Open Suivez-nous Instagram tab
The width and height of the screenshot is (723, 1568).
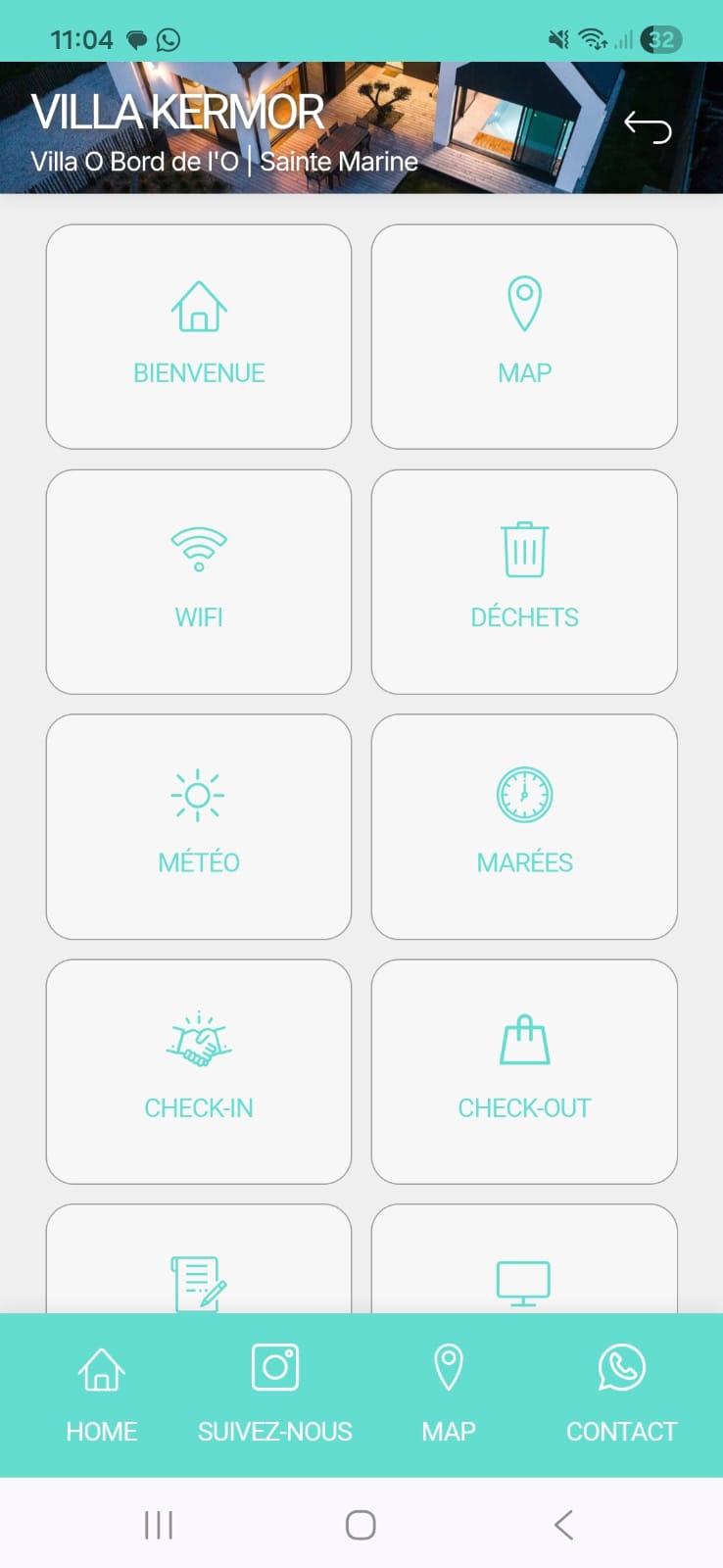click(x=275, y=1394)
